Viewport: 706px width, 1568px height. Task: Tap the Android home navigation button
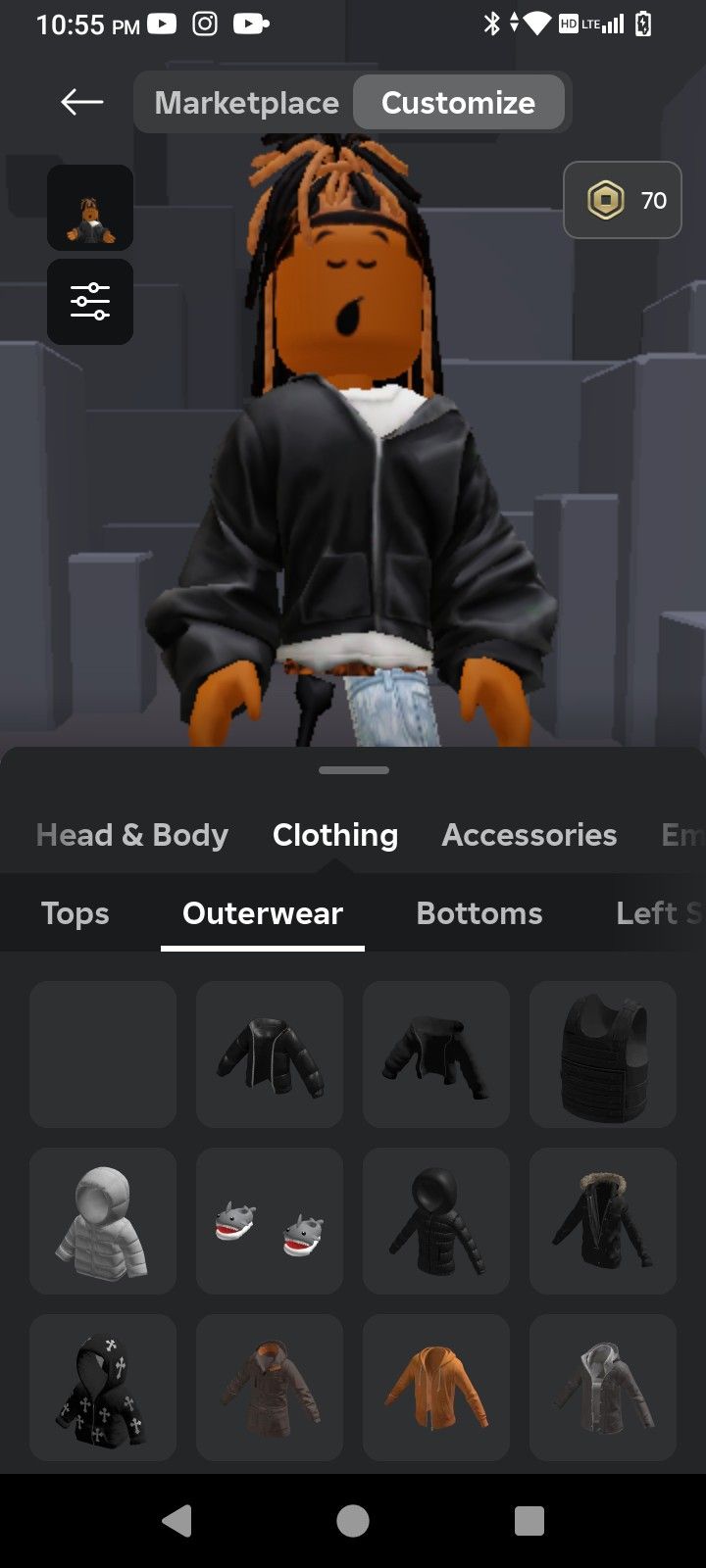[x=353, y=1522]
